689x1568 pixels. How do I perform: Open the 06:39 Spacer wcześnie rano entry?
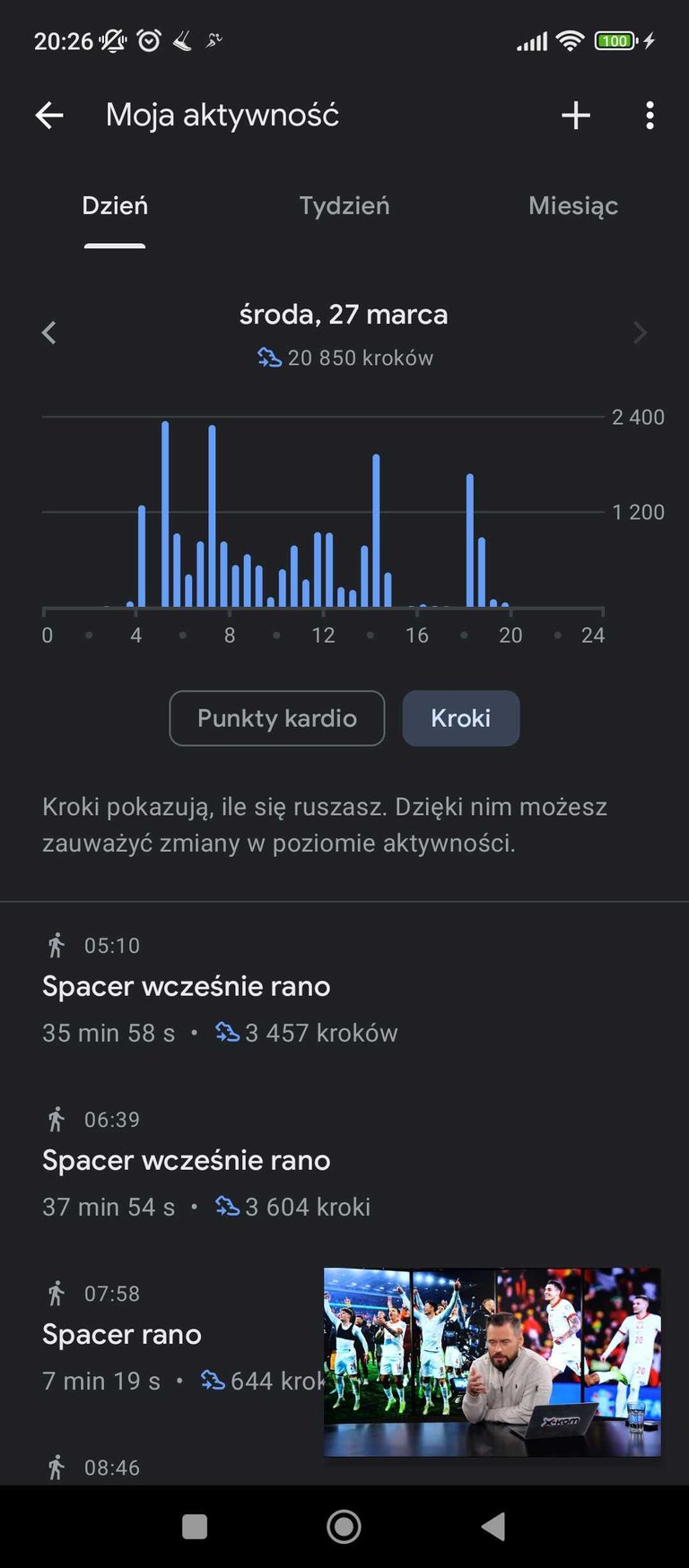tap(344, 1164)
